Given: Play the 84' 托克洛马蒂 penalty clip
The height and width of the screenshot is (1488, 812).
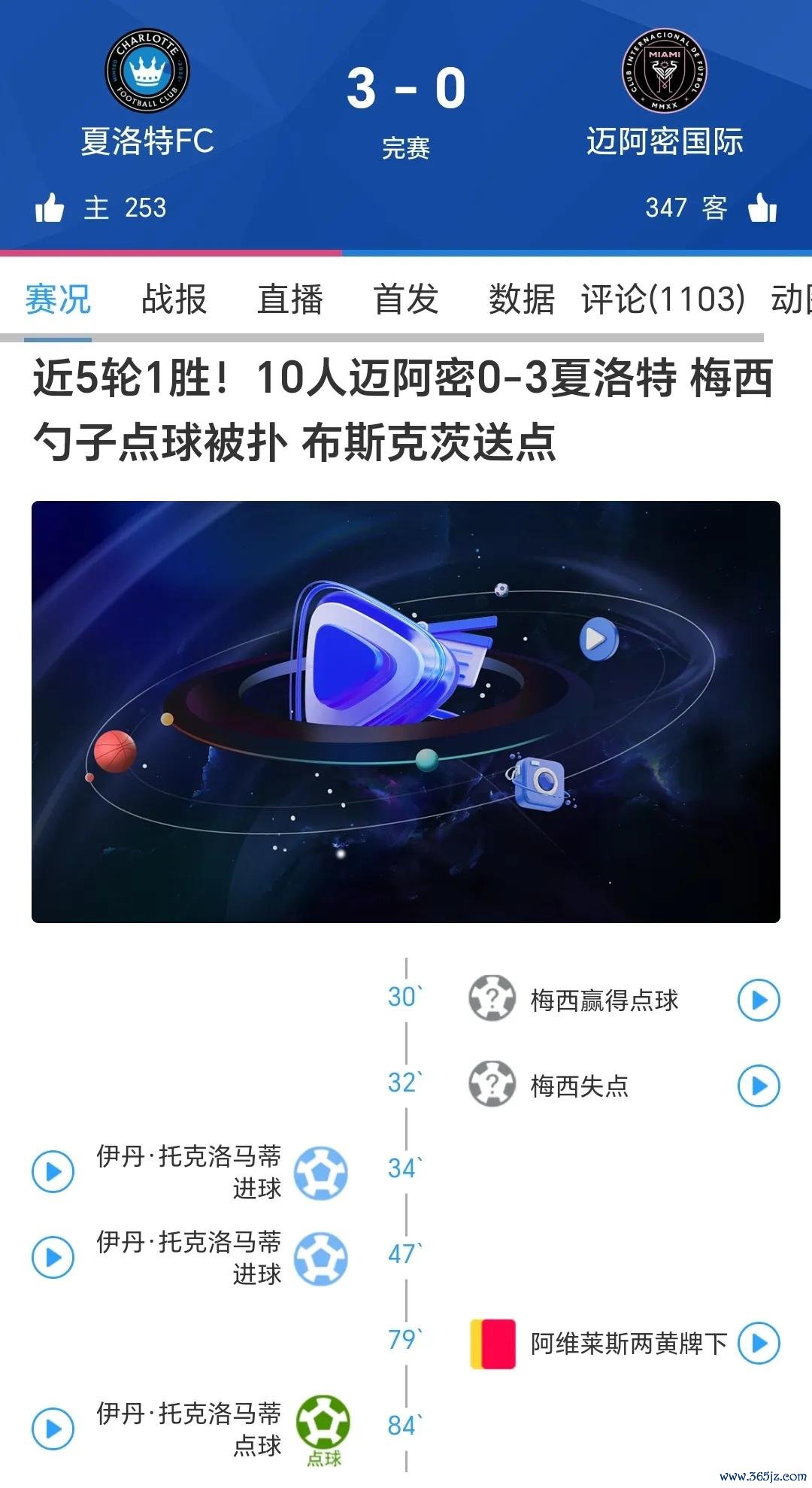Looking at the screenshot, I should 53,1429.
